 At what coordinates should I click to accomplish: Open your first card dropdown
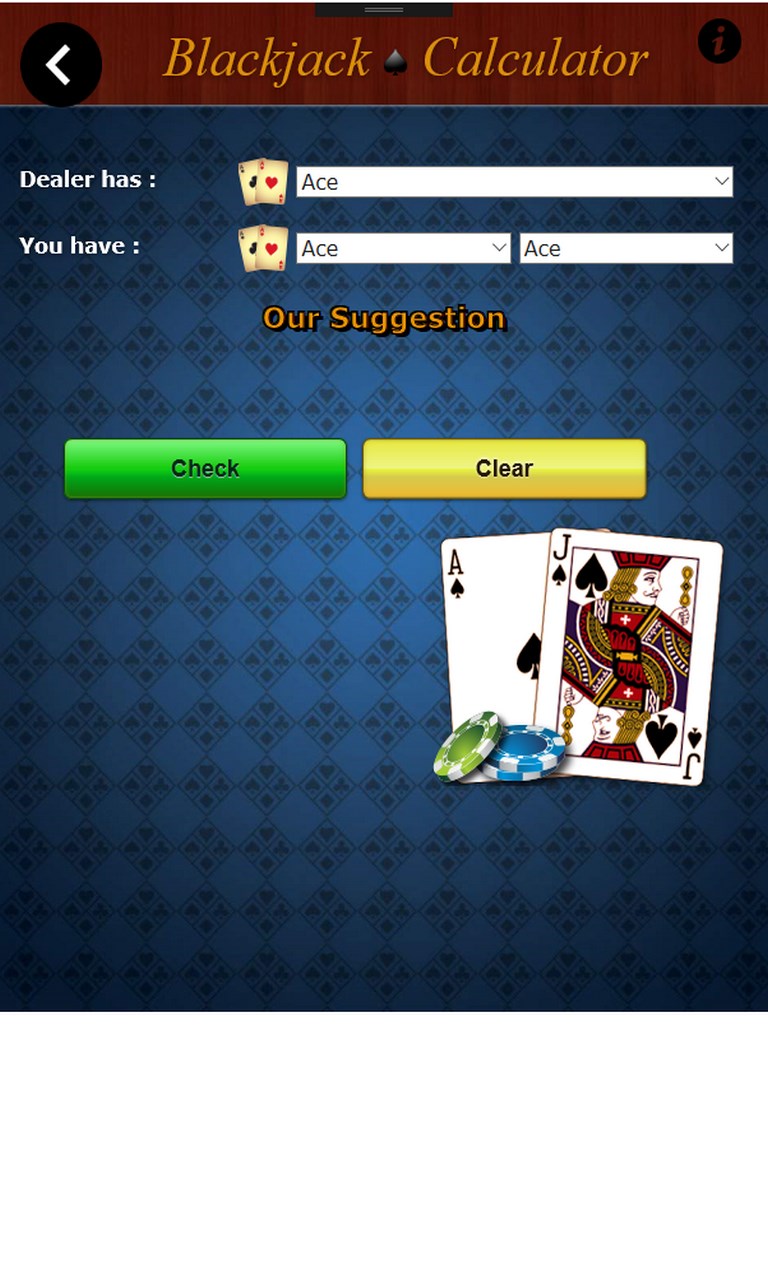point(404,249)
